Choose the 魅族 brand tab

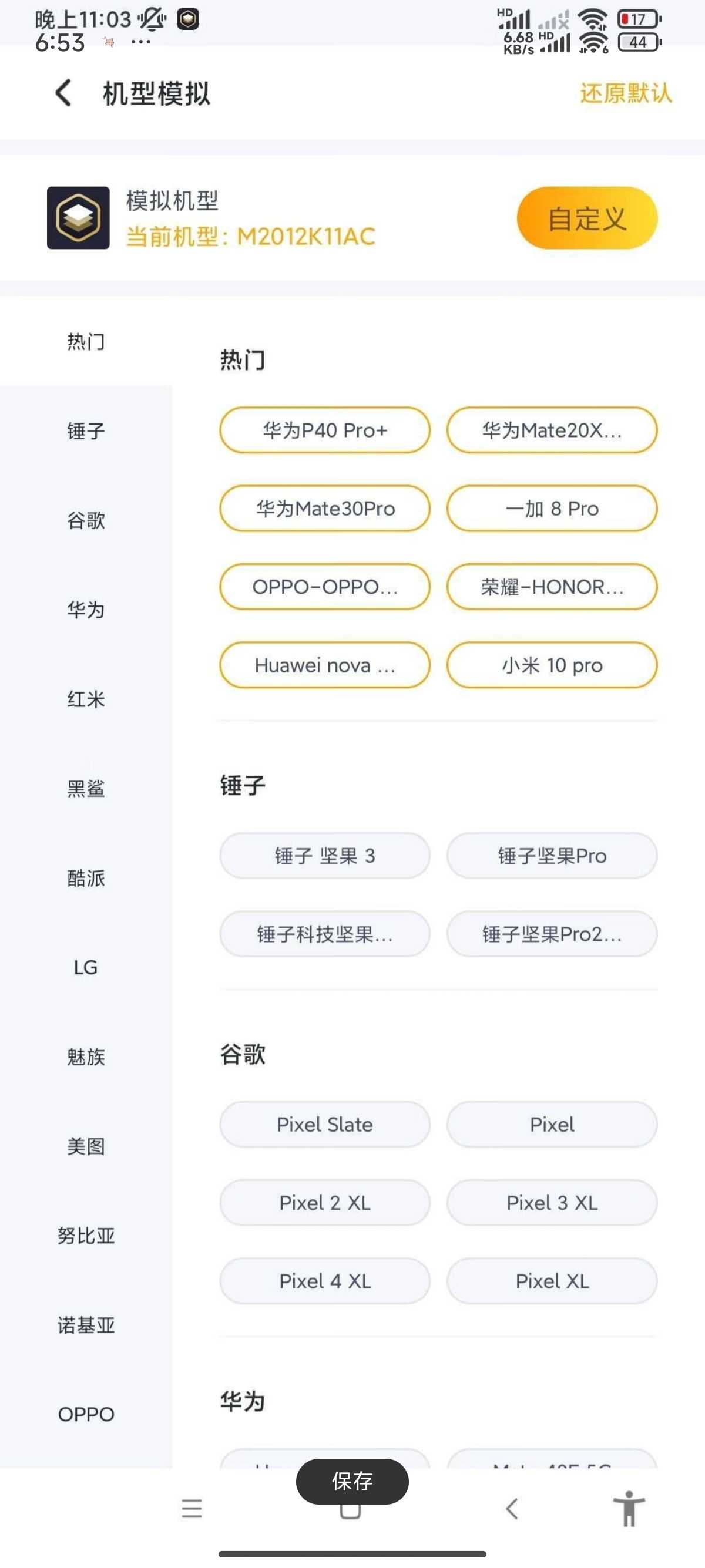pos(86,1057)
